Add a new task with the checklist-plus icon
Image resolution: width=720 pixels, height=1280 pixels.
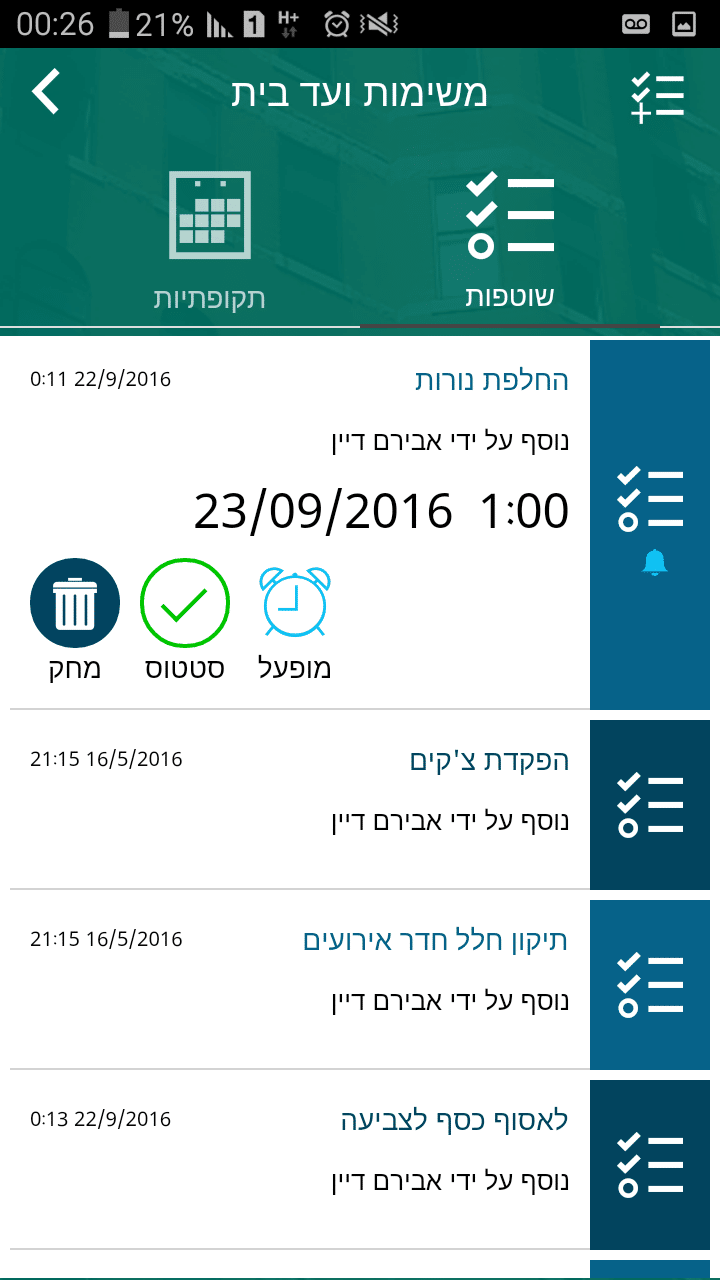click(x=657, y=97)
